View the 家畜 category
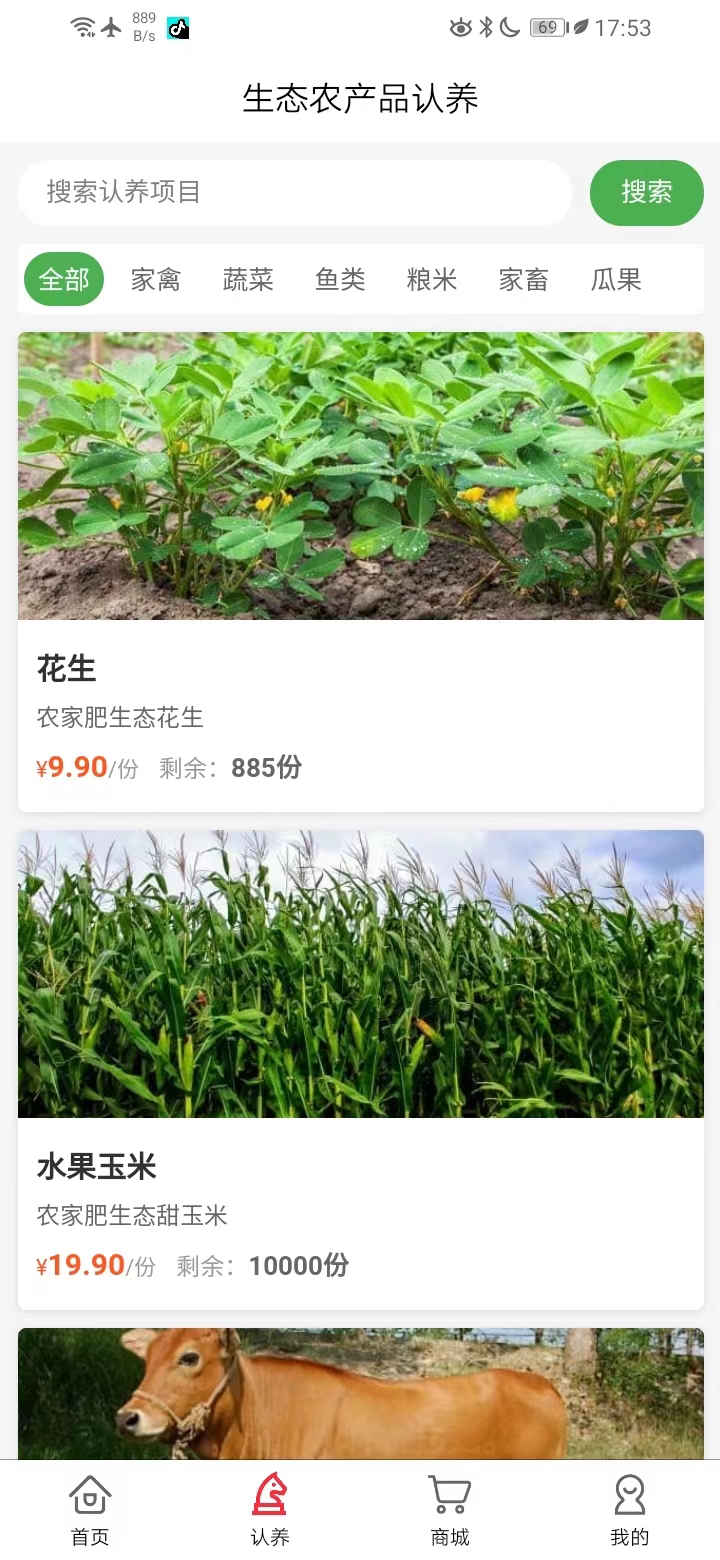This screenshot has height=1560, width=720. coord(524,279)
